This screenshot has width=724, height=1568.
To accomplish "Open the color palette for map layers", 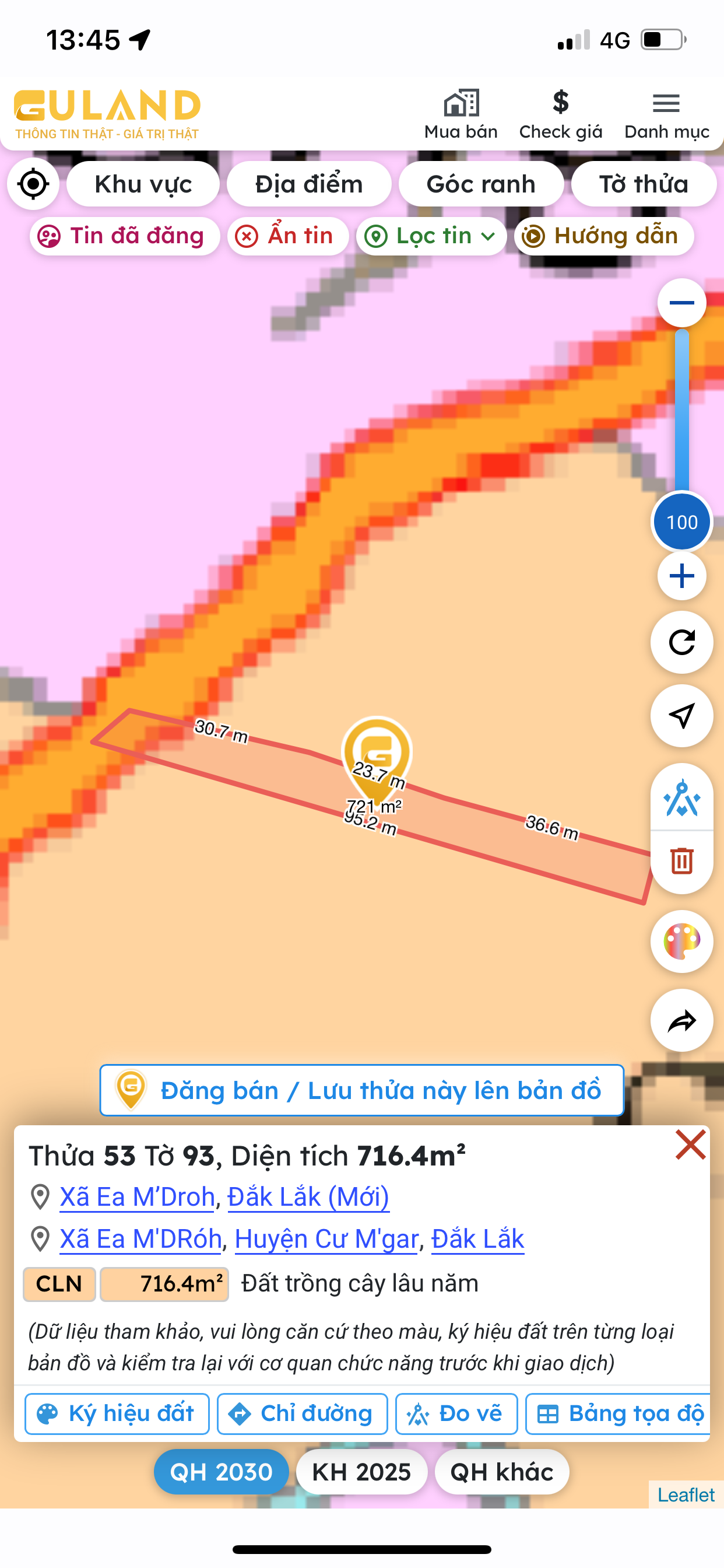I will [681, 941].
